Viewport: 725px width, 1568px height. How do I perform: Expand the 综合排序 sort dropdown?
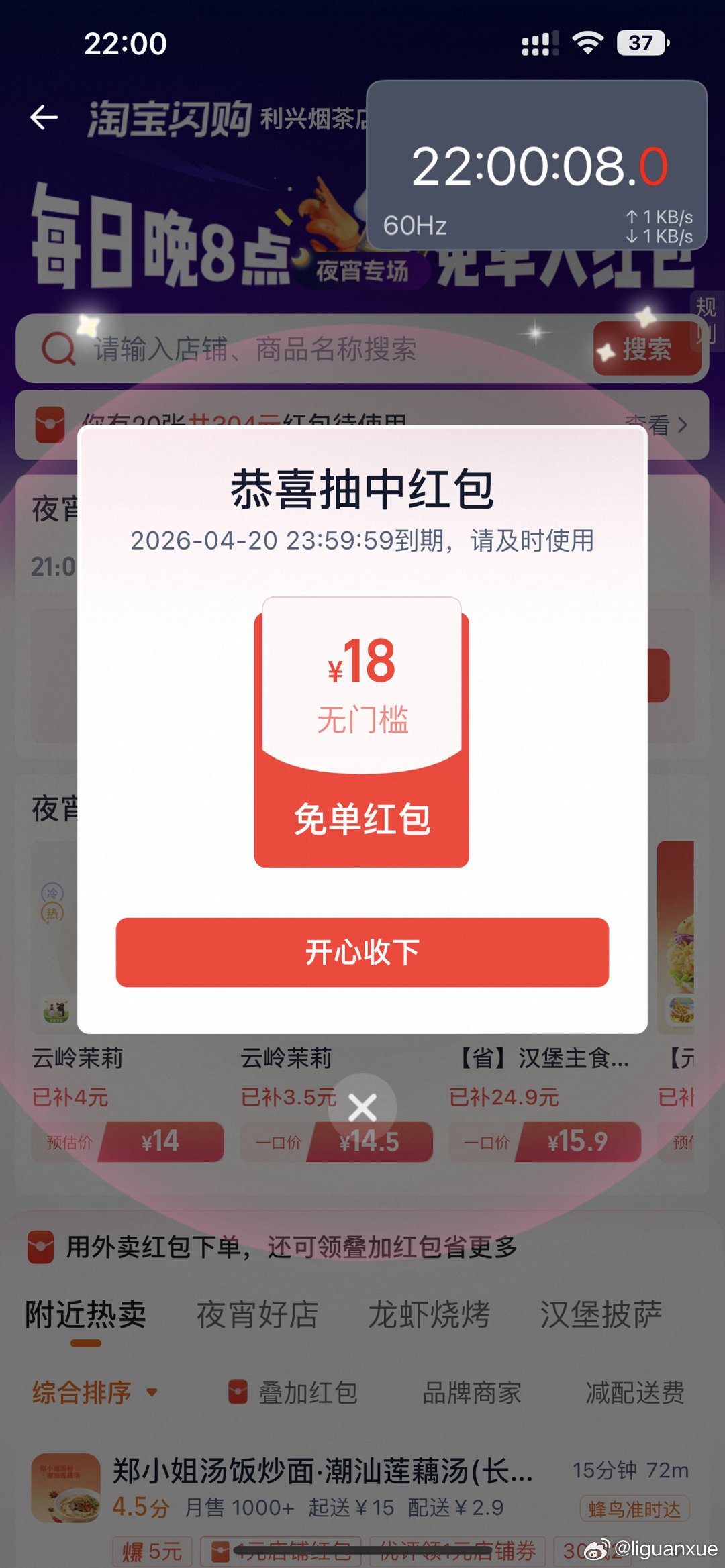(94, 1392)
